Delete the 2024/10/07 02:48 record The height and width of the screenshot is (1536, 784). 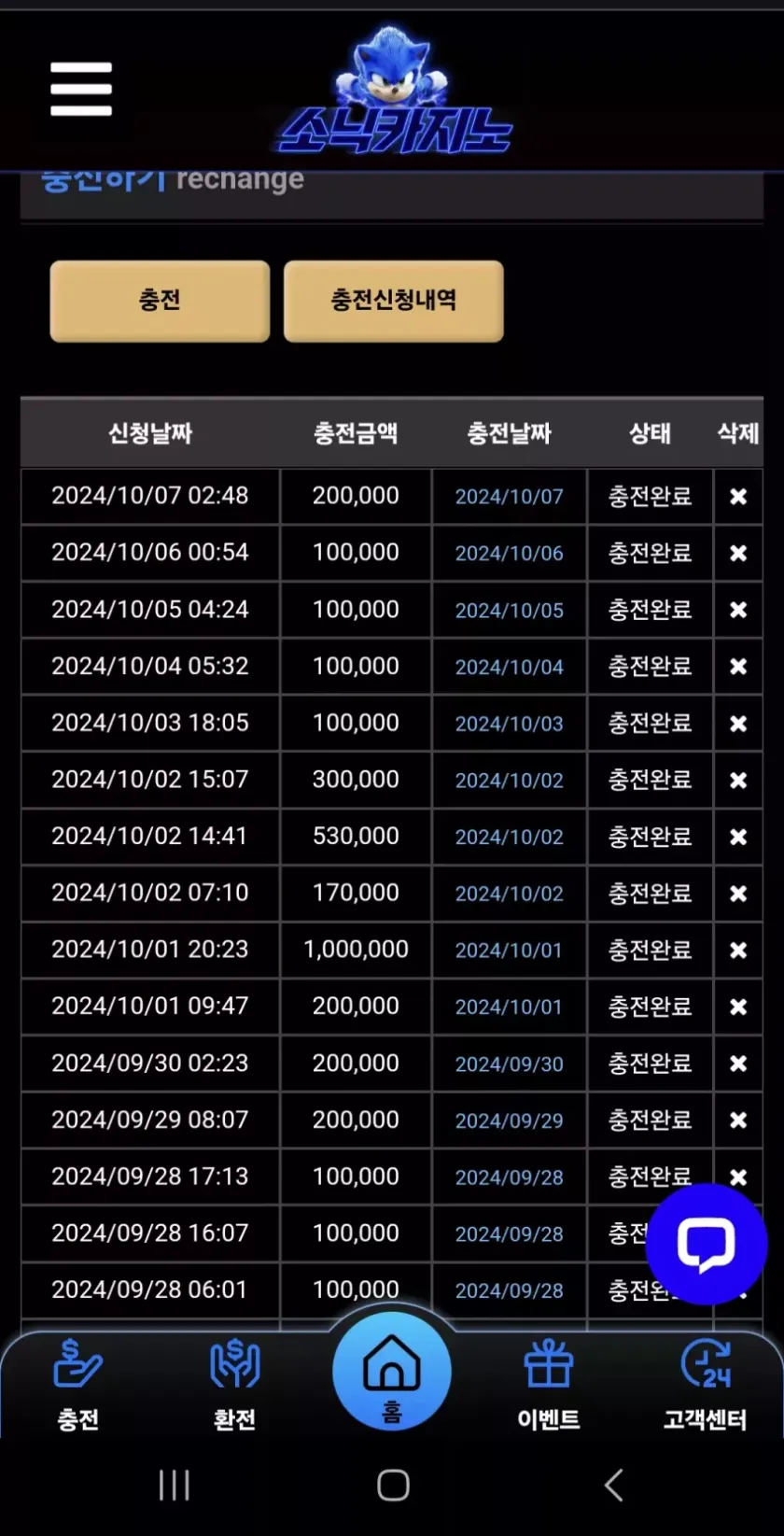pyautogui.click(x=737, y=497)
